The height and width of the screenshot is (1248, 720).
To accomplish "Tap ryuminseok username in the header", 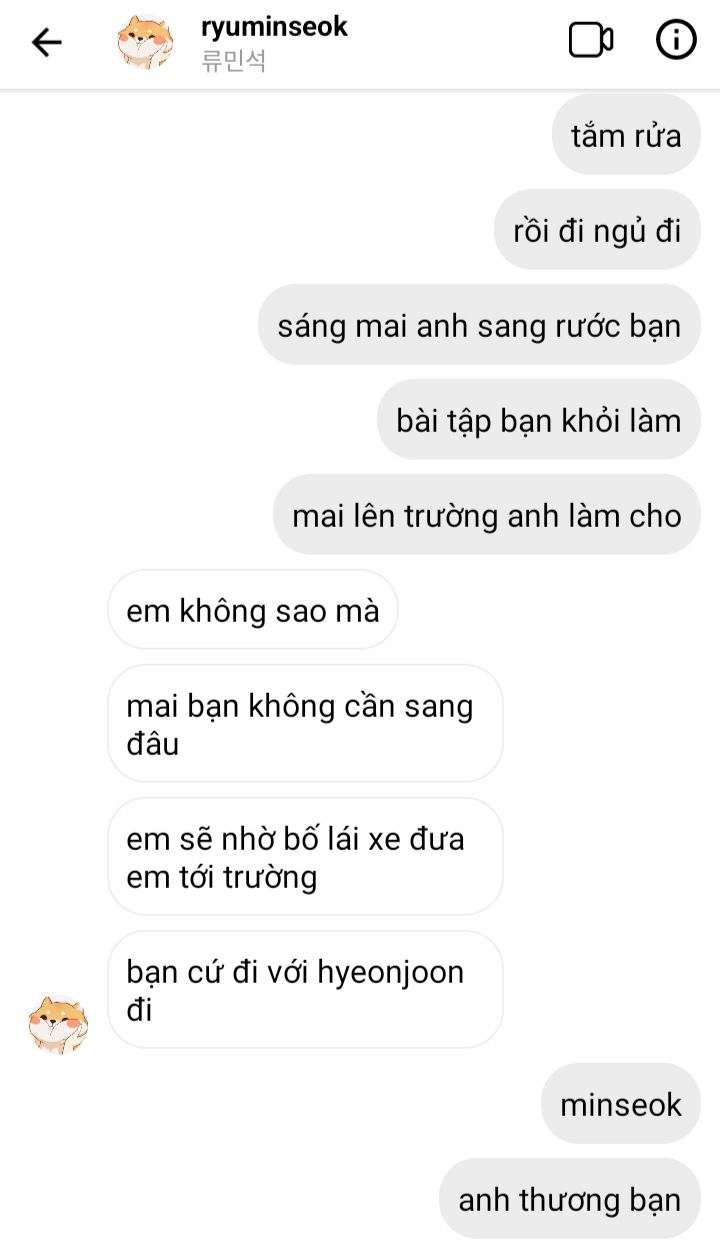I will pos(274,27).
